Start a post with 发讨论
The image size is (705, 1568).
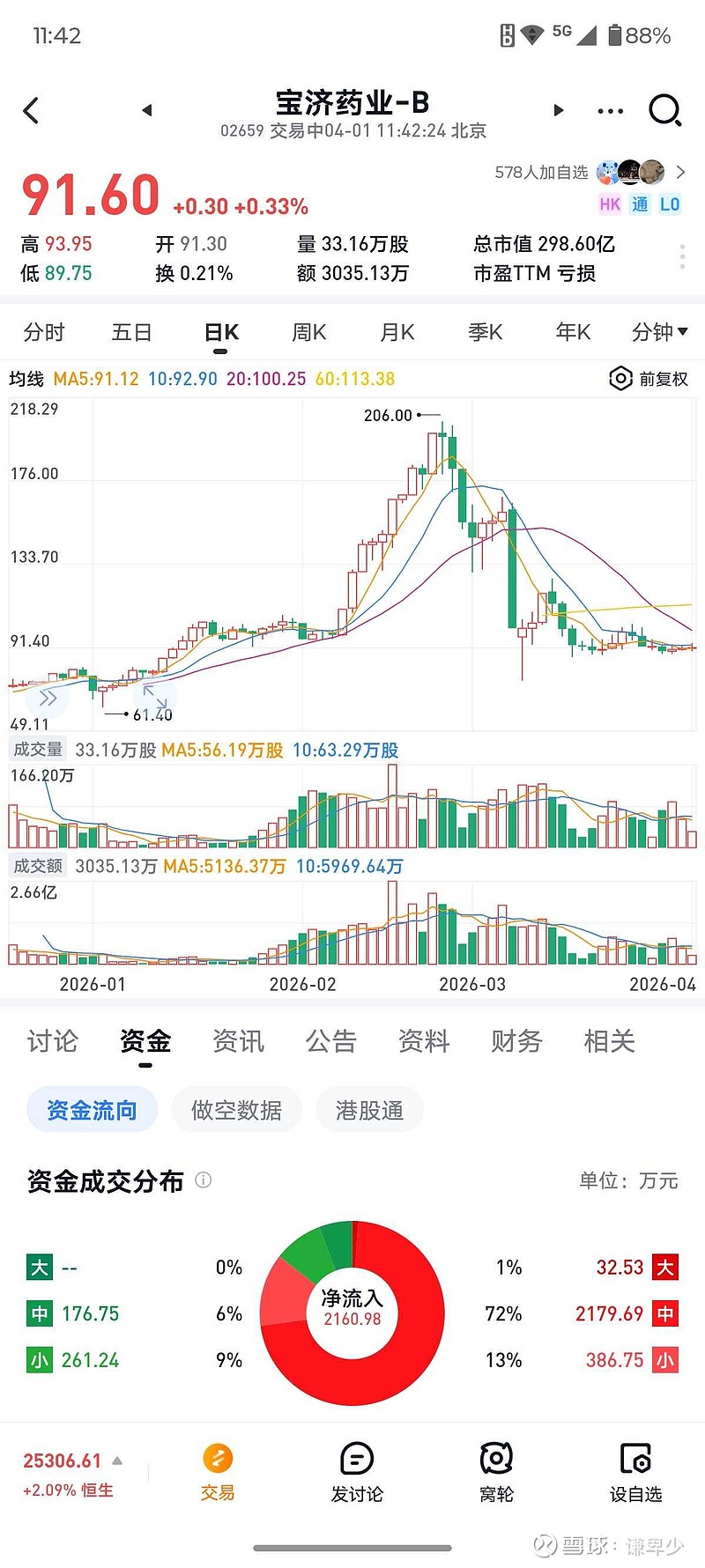[x=357, y=1472]
